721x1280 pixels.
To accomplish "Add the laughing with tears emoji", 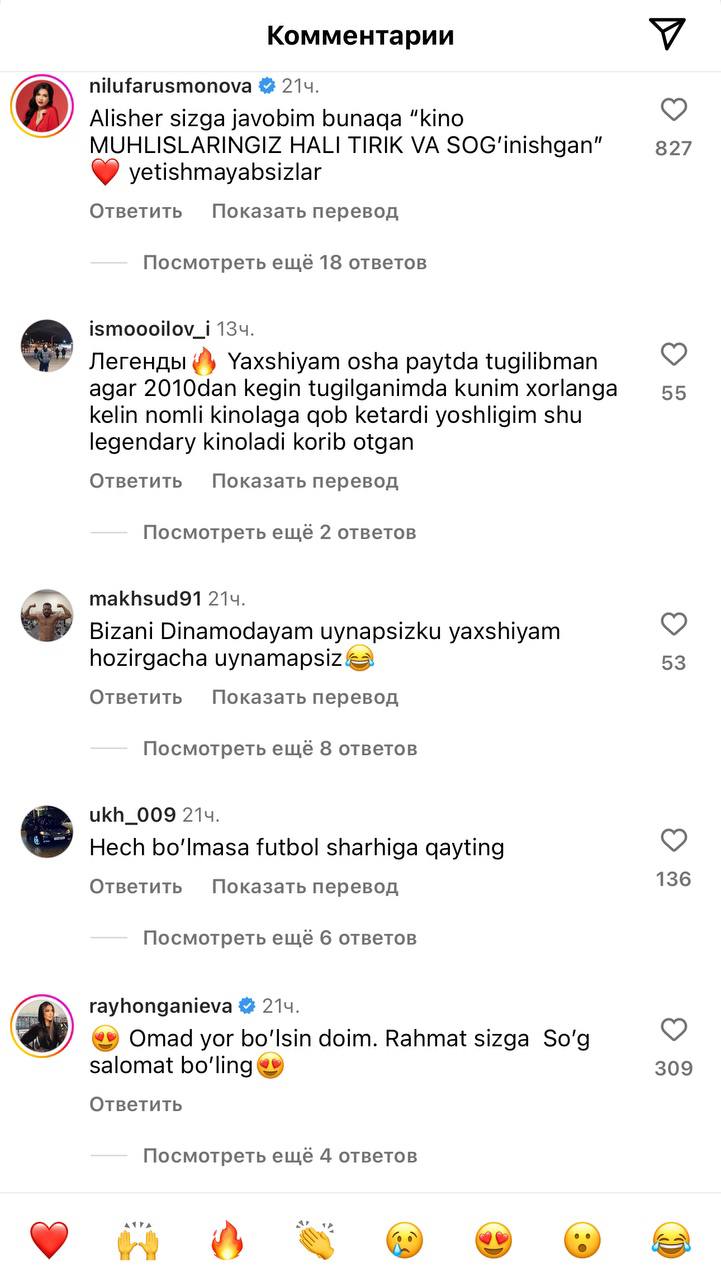I will tap(671, 1241).
